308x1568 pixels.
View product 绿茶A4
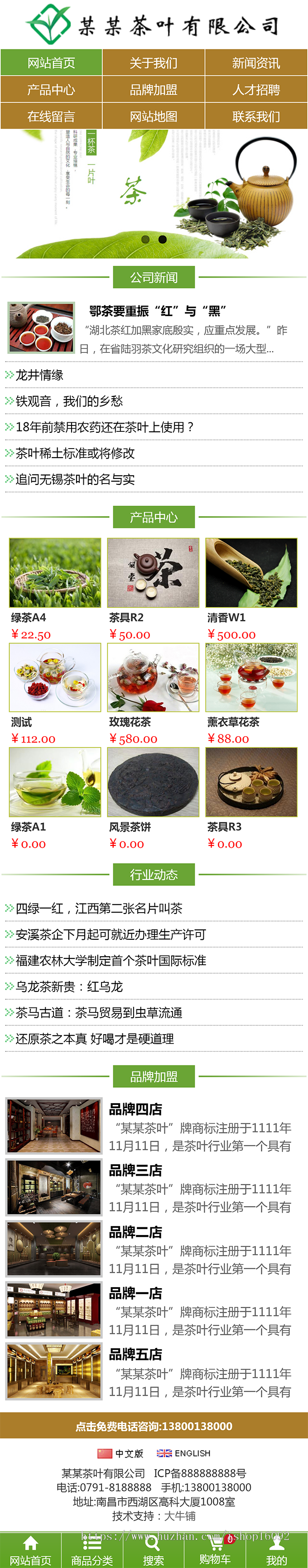click(55, 573)
